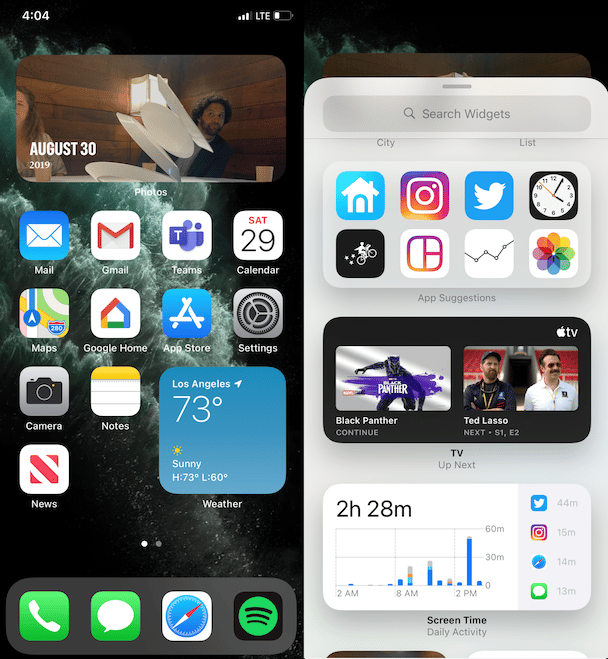Open the Phone app in the dock
This screenshot has width=608, height=659.
click(44, 615)
